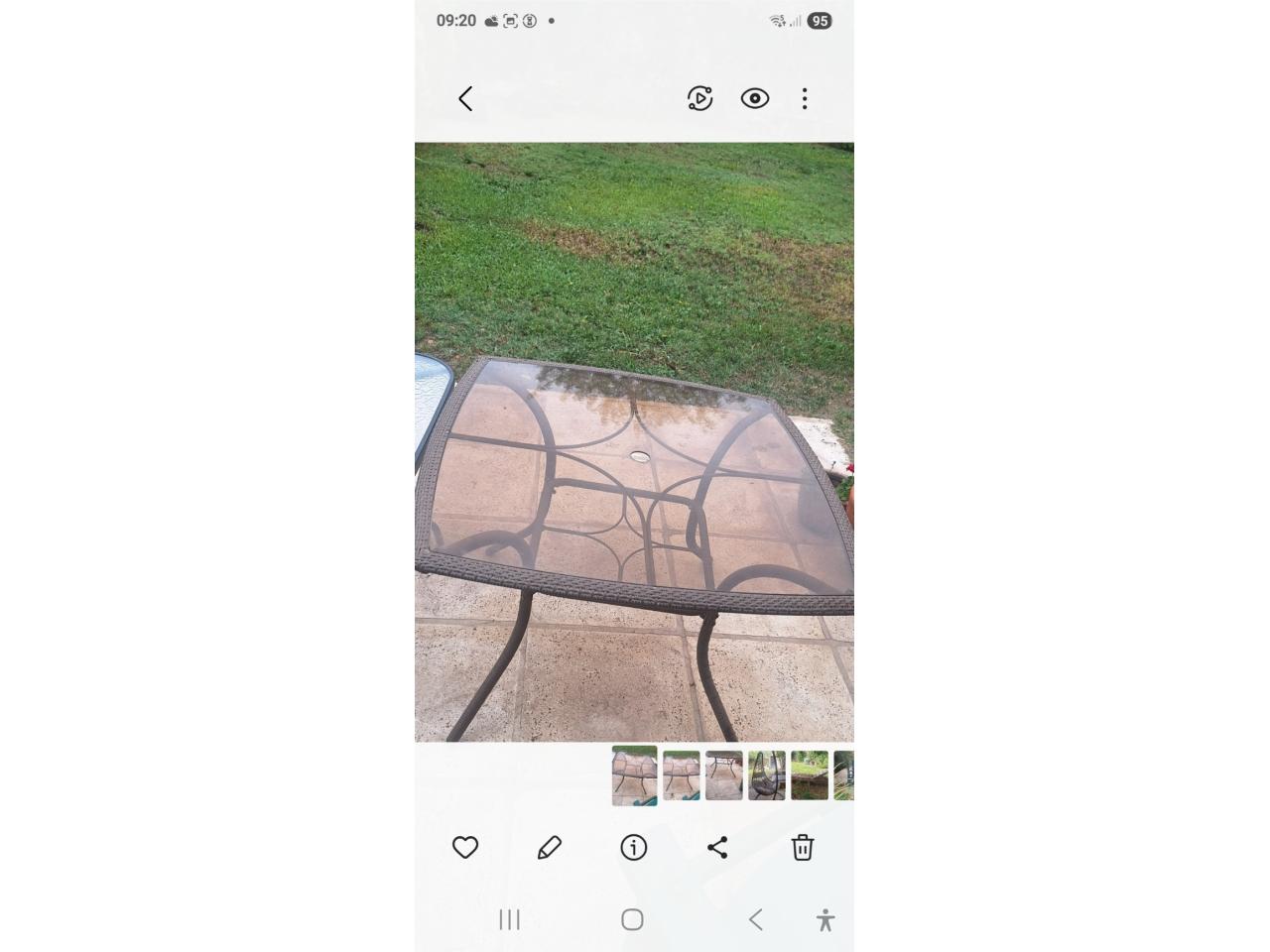
Task: Open the three-dot more options menu
Action: [805, 98]
